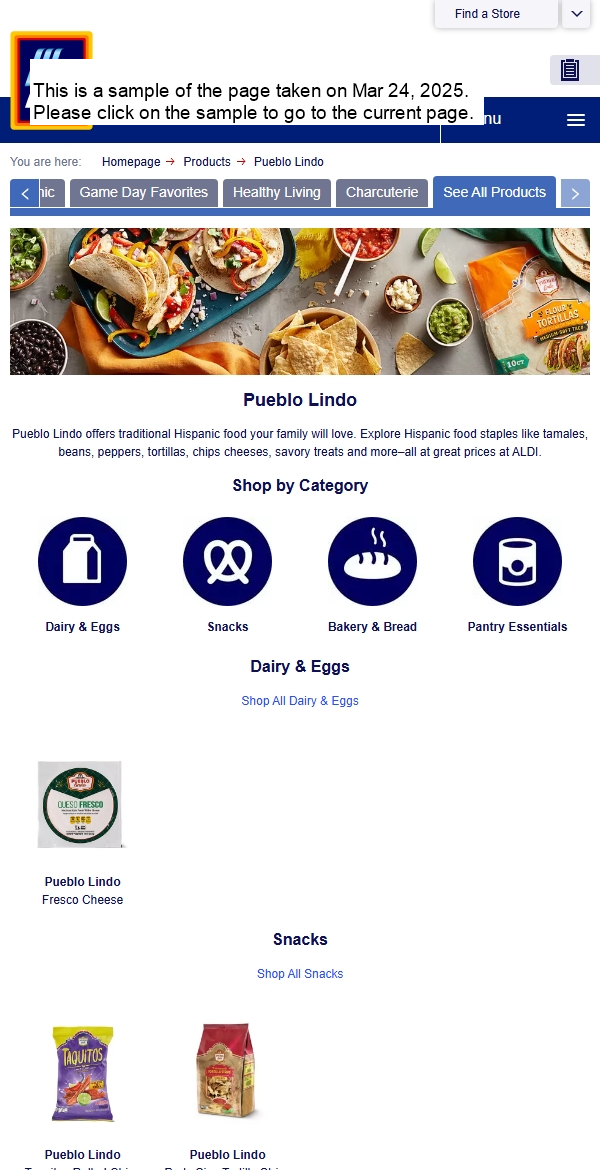Switch to See All Products tab
600x1170 pixels.
(494, 192)
